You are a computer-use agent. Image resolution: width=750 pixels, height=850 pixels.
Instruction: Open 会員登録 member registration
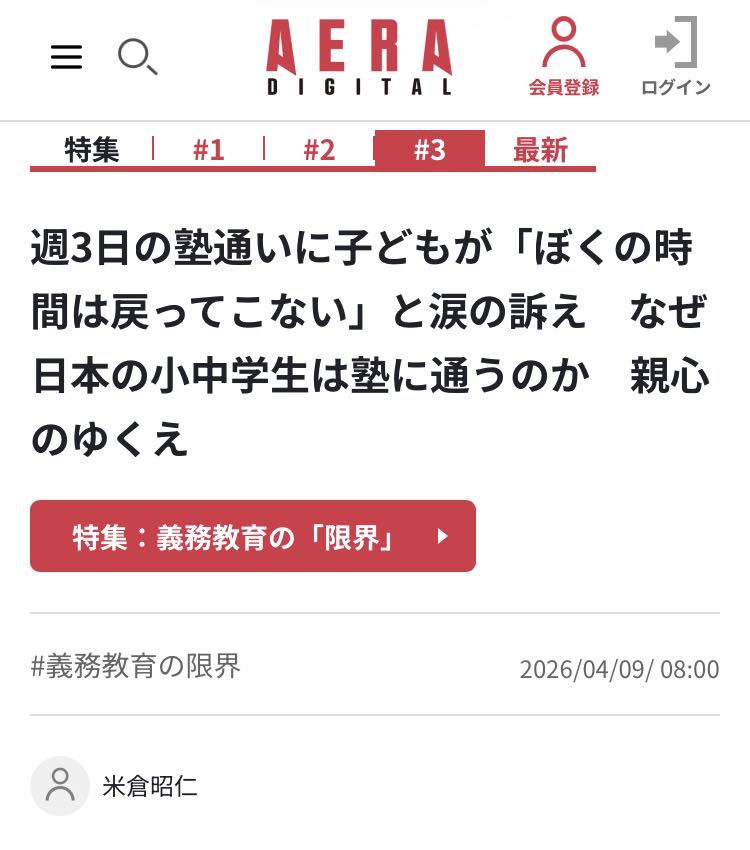coord(564,58)
